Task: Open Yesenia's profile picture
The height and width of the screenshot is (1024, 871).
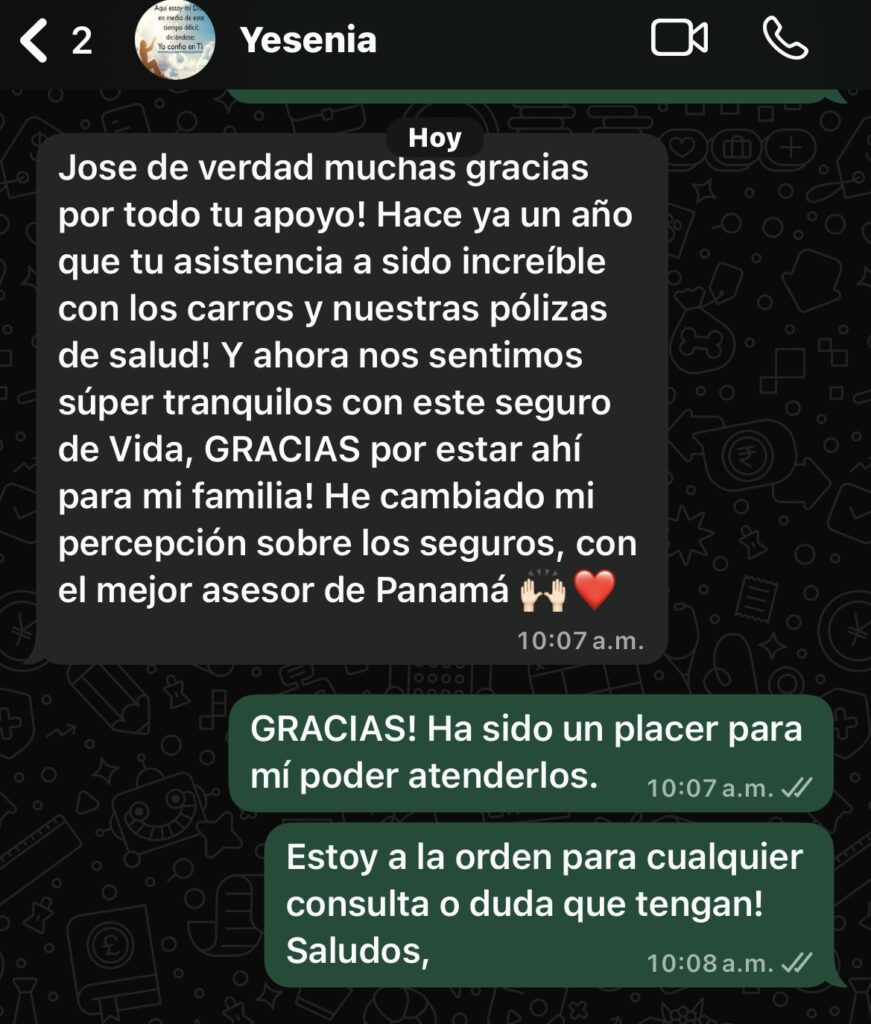Action: click(x=175, y=40)
